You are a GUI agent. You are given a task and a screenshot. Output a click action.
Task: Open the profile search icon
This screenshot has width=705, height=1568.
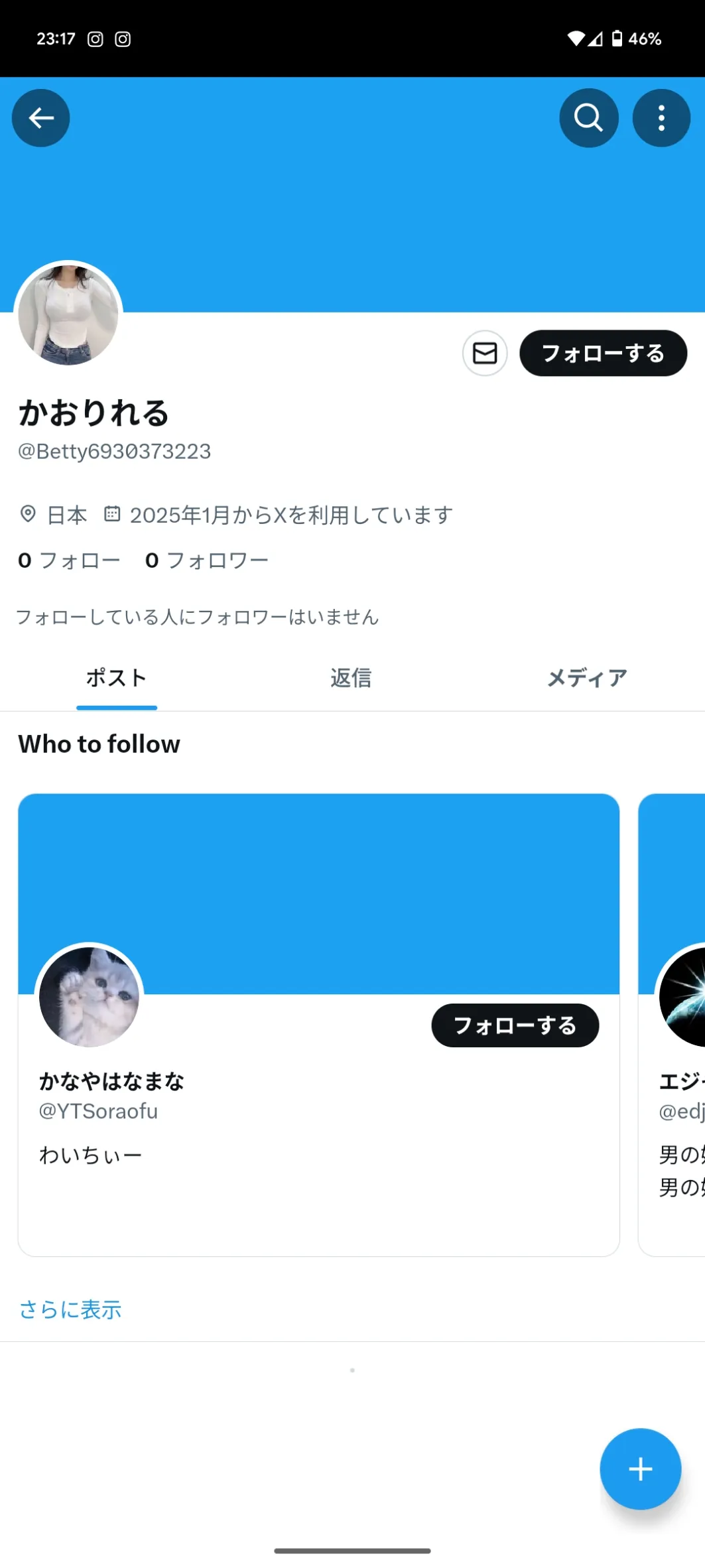click(x=589, y=118)
